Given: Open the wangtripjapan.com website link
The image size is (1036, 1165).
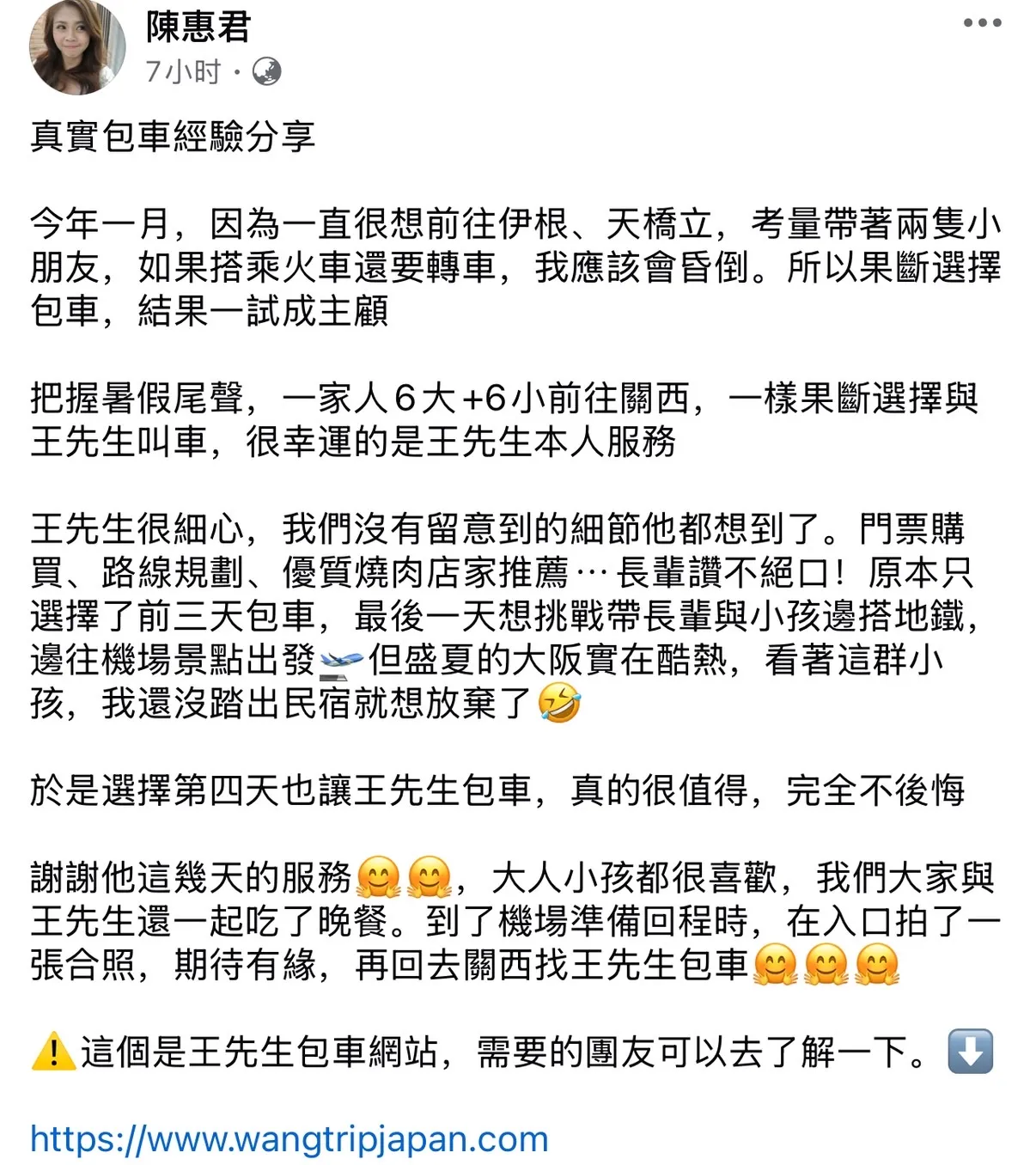Looking at the screenshot, I should click(289, 1139).
